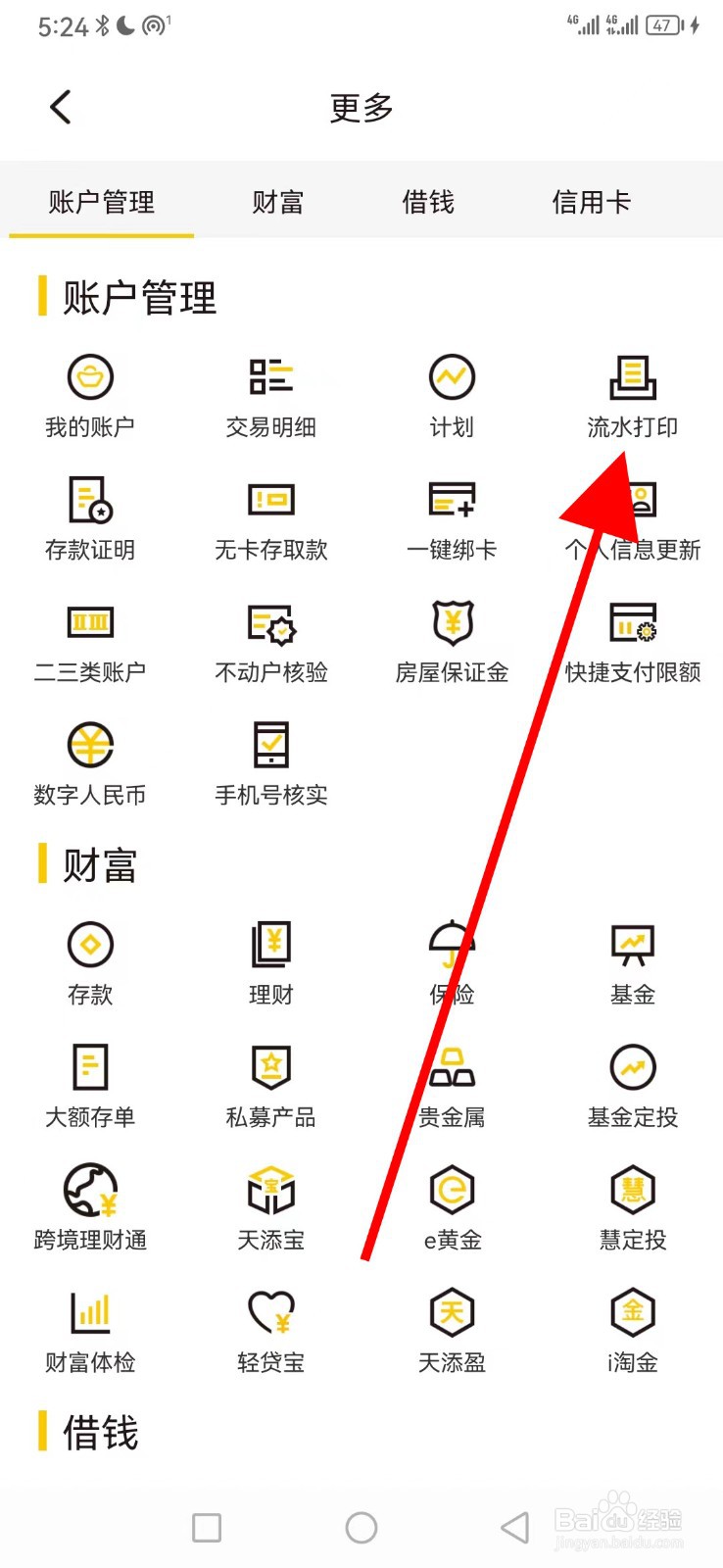Open 无卡存取款 cardless deposit/withdrawal

click(x=270, y=514)
